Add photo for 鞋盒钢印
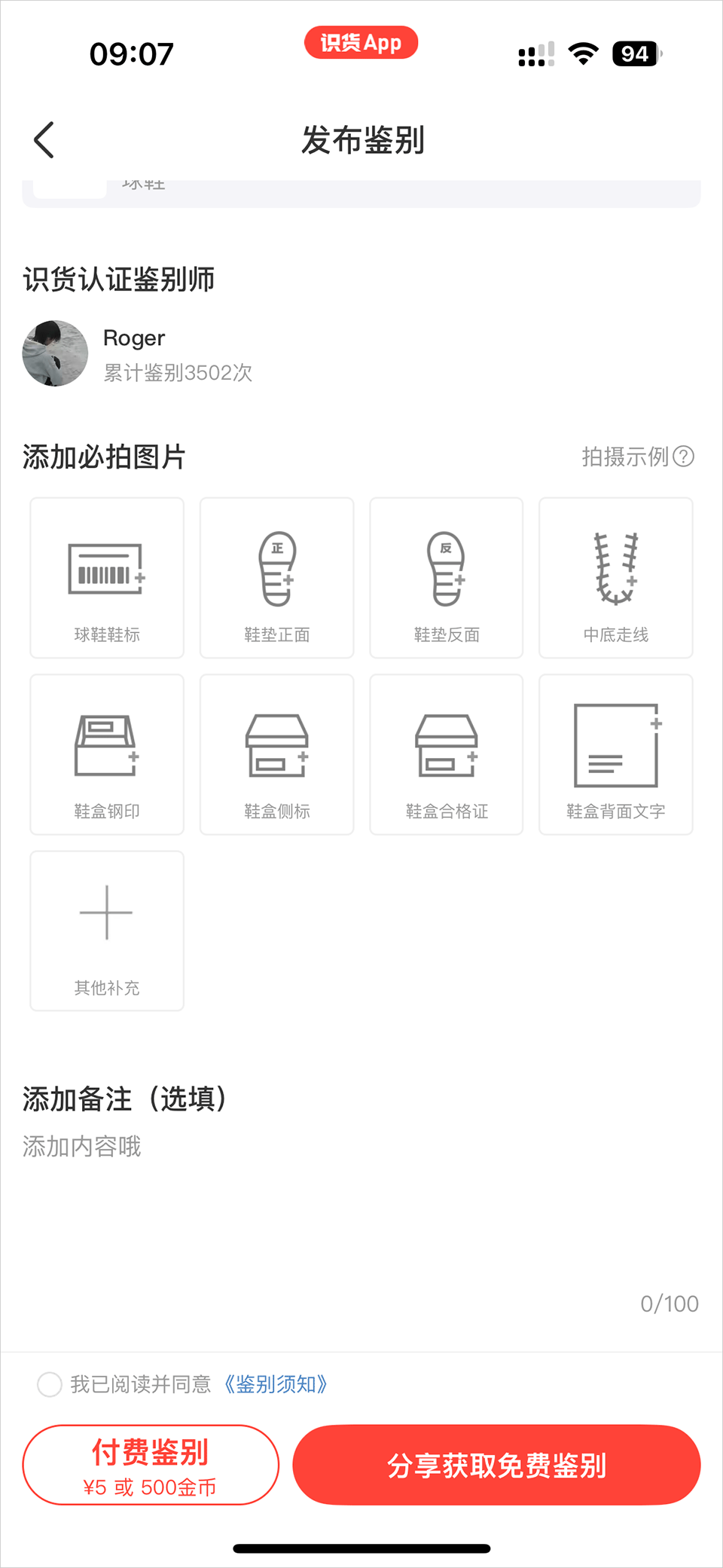 107,754
